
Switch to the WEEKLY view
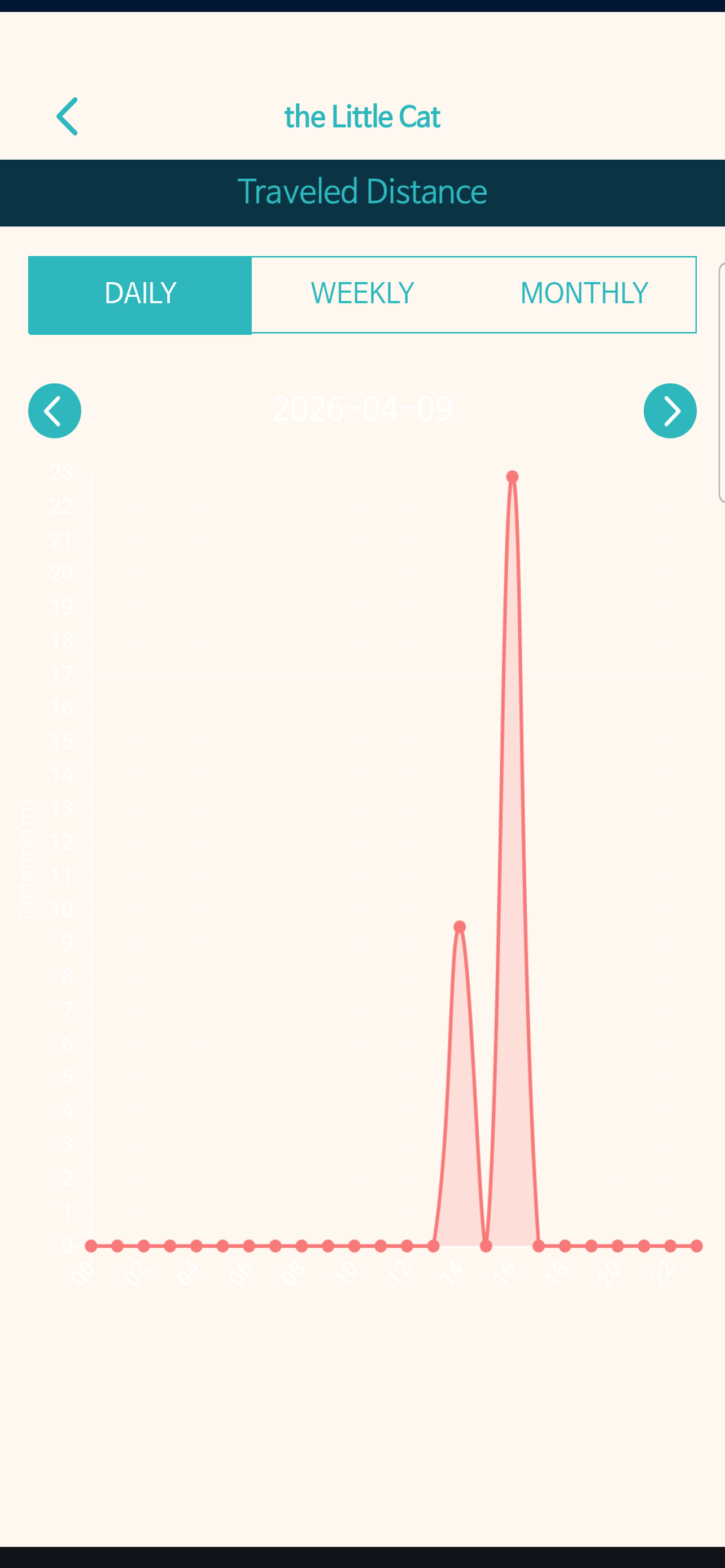(363, 295)
